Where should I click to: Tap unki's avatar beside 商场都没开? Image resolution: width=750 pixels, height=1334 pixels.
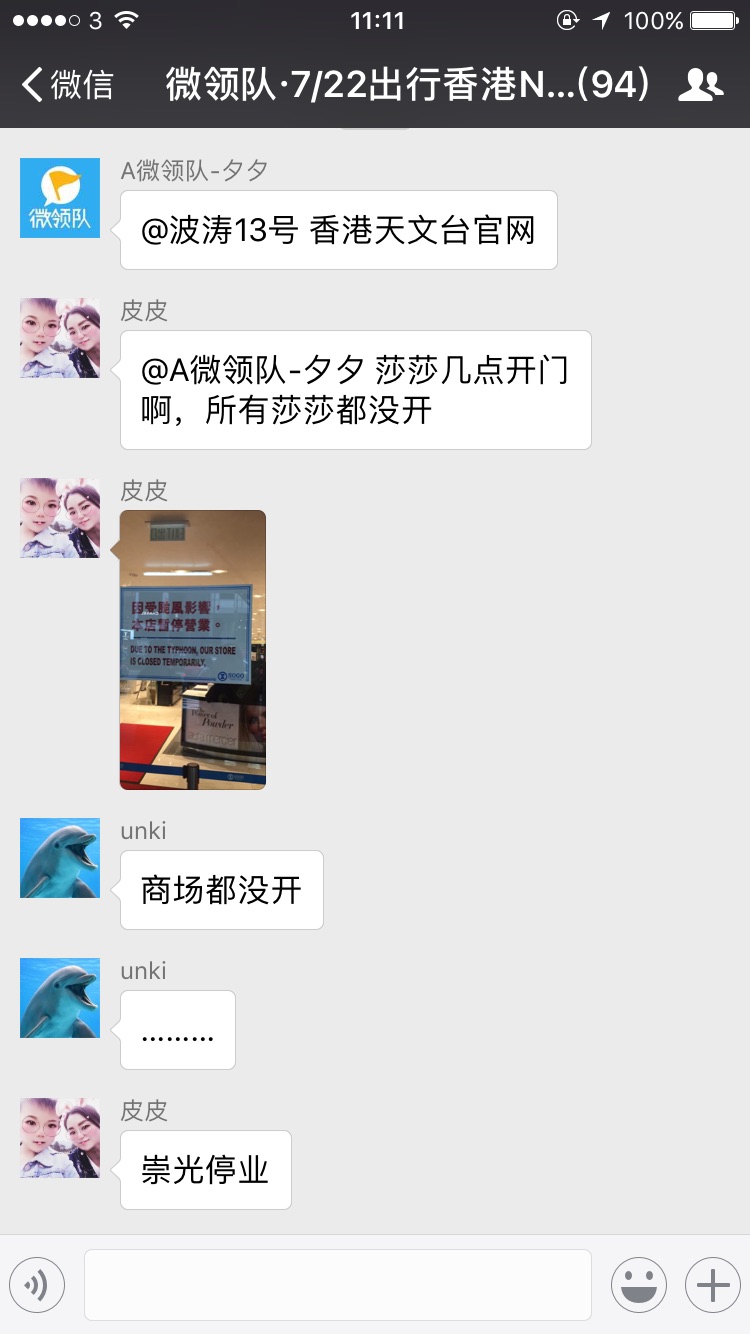[60, 858]
